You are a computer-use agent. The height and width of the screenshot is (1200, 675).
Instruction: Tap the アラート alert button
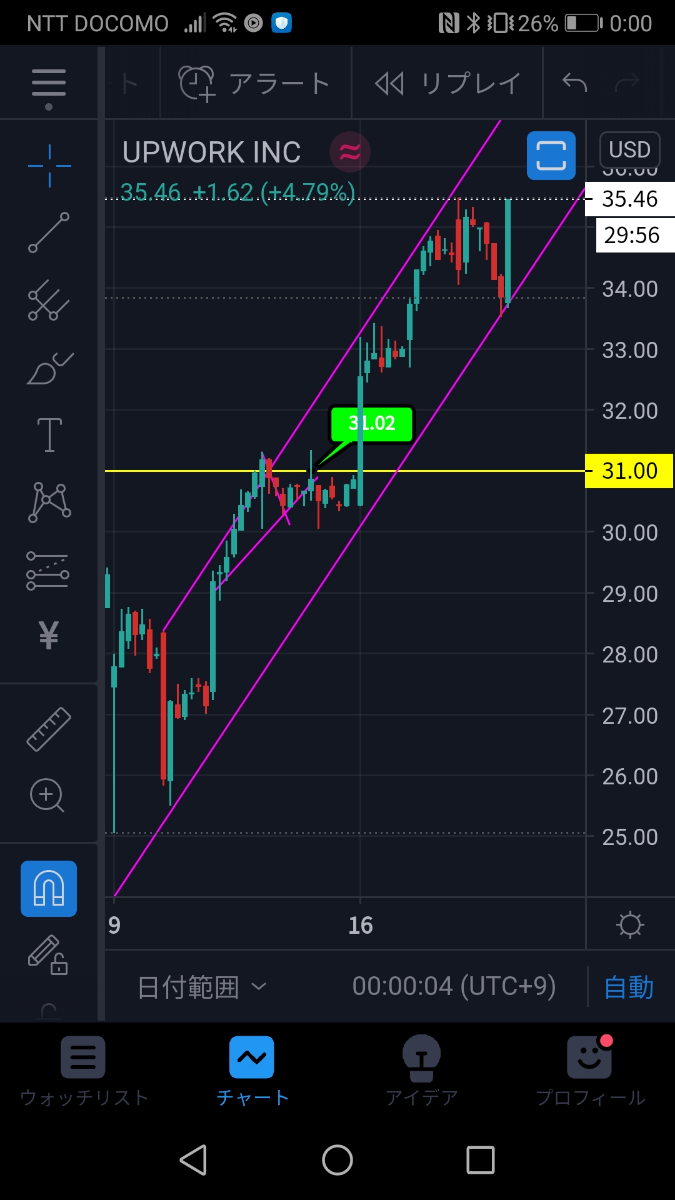(254, 83)
